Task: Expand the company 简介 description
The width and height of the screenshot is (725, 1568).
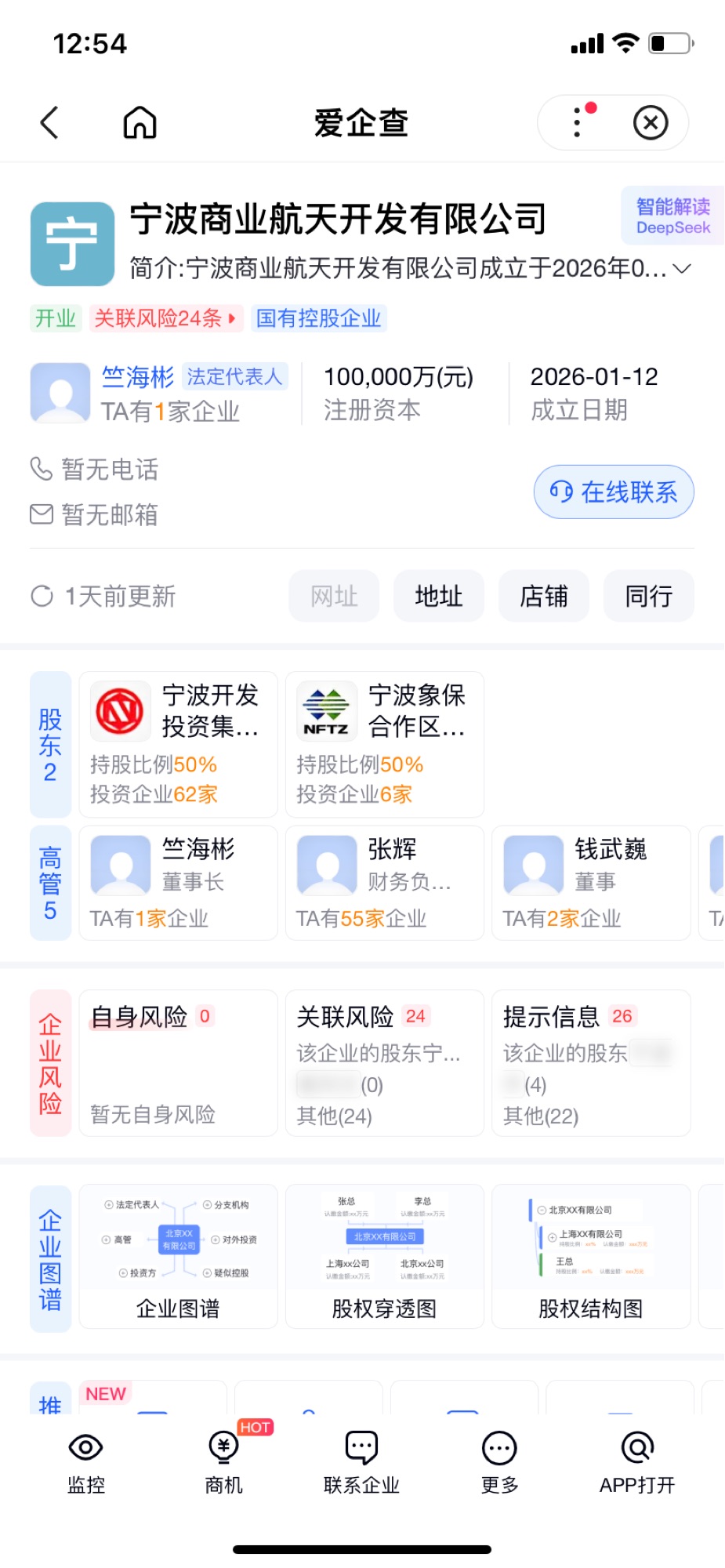Action: (682, 269)
